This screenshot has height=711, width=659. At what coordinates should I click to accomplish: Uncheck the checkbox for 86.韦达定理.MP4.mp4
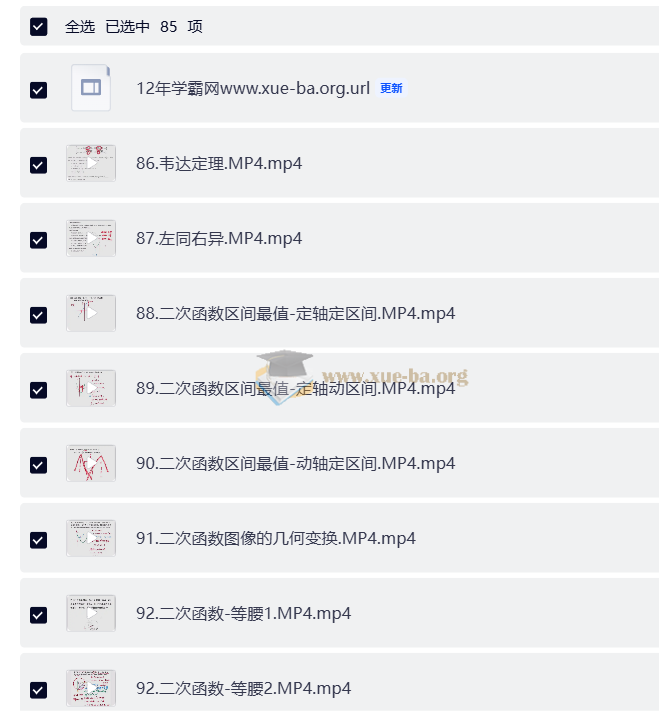click(x=38, y=165)
